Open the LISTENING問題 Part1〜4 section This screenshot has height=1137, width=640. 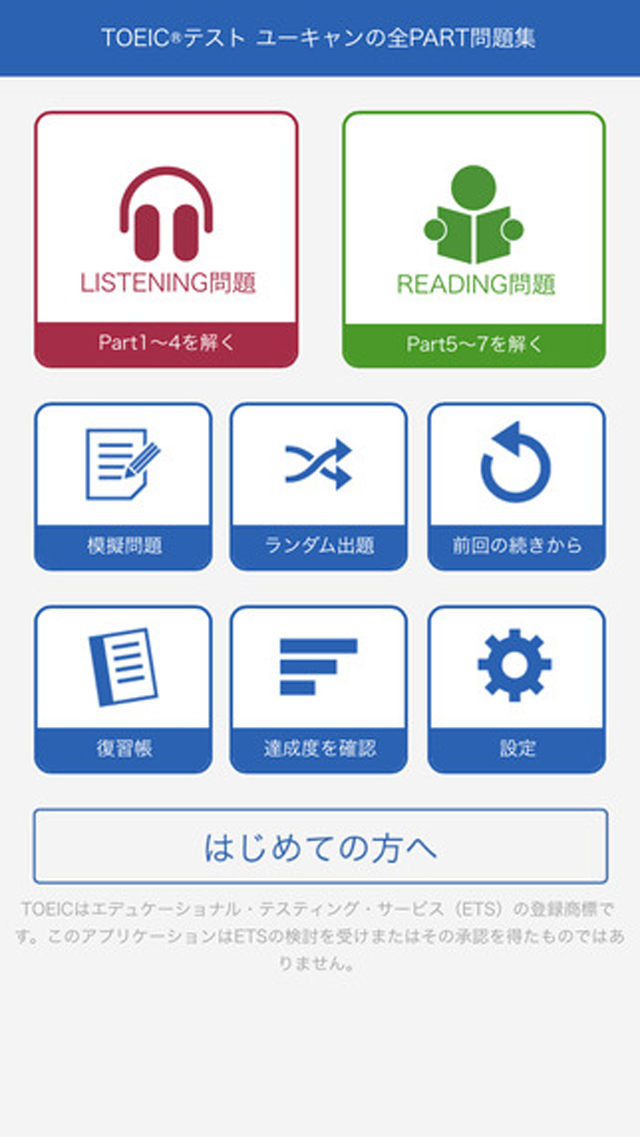[x=166, y=240]
